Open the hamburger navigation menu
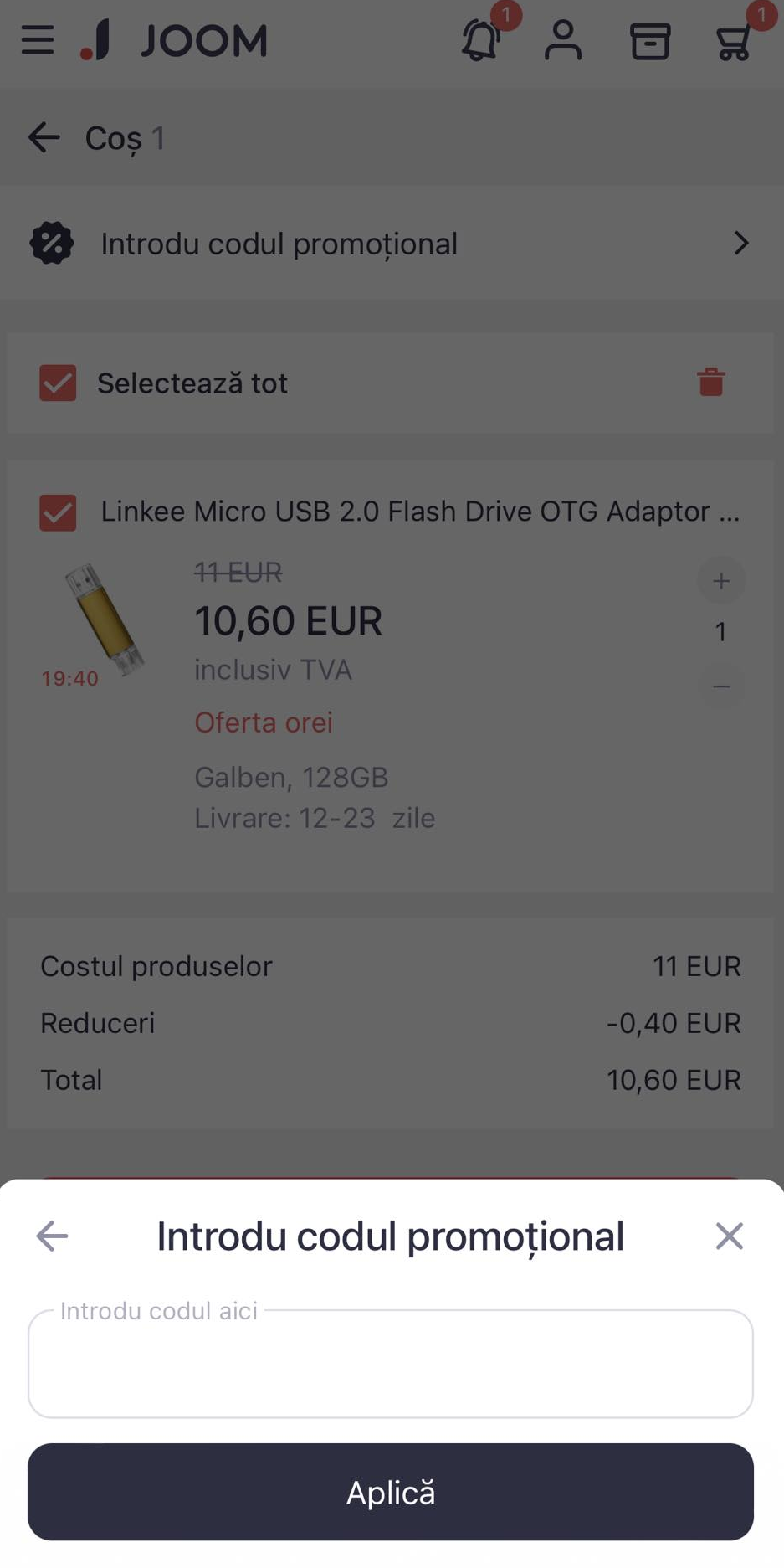Screen dimensions: 784x1568 [x=37, y=40]
